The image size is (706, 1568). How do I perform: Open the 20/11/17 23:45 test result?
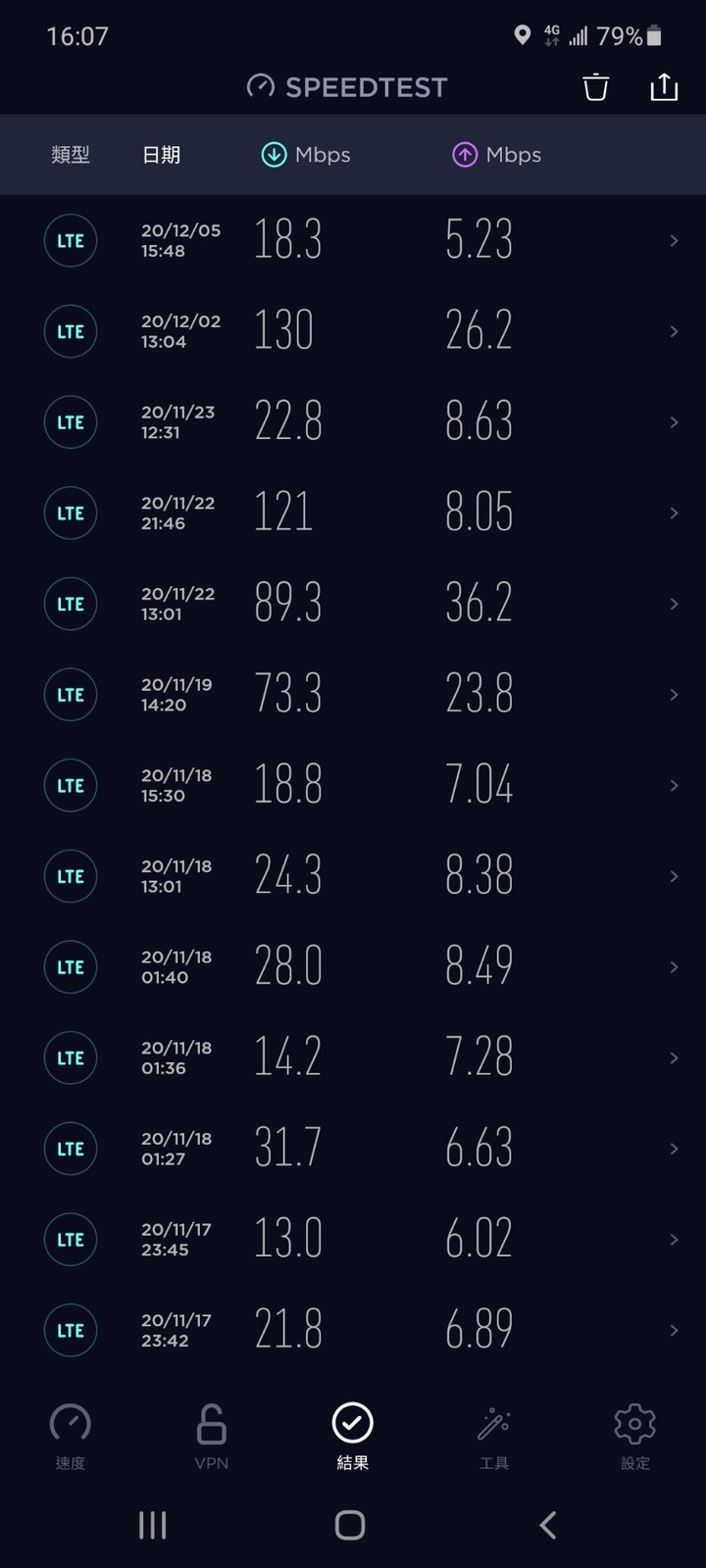point(353,1240)
